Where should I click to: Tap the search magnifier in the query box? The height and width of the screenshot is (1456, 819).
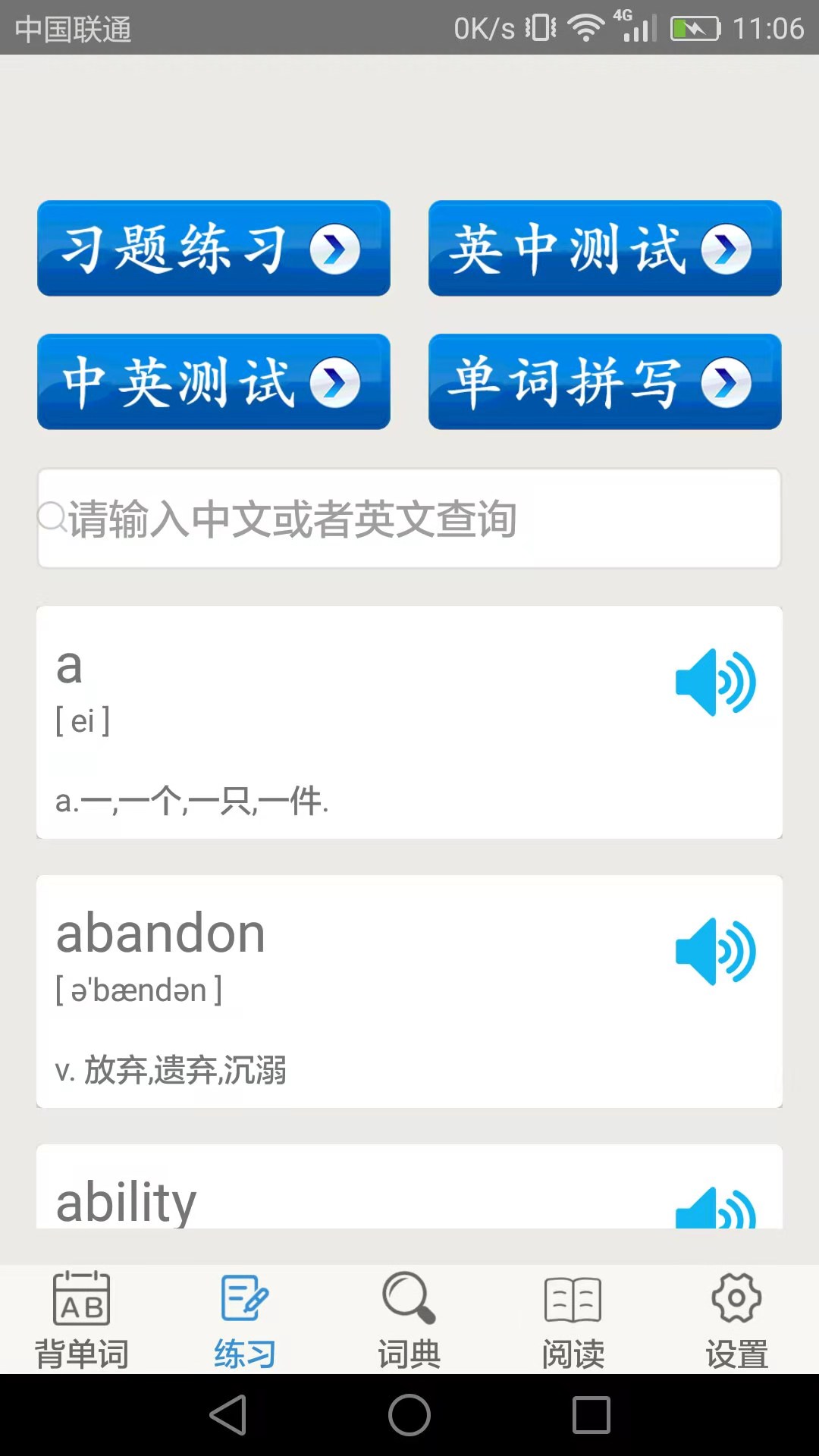51,519
